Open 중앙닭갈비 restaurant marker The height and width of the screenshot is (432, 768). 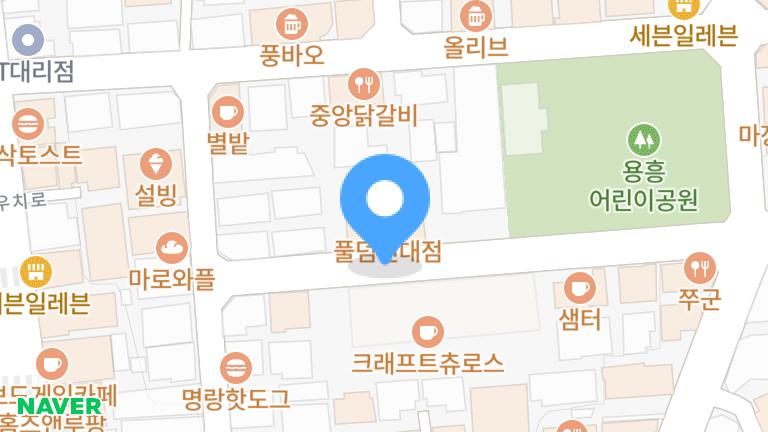[x=363, y=85]
